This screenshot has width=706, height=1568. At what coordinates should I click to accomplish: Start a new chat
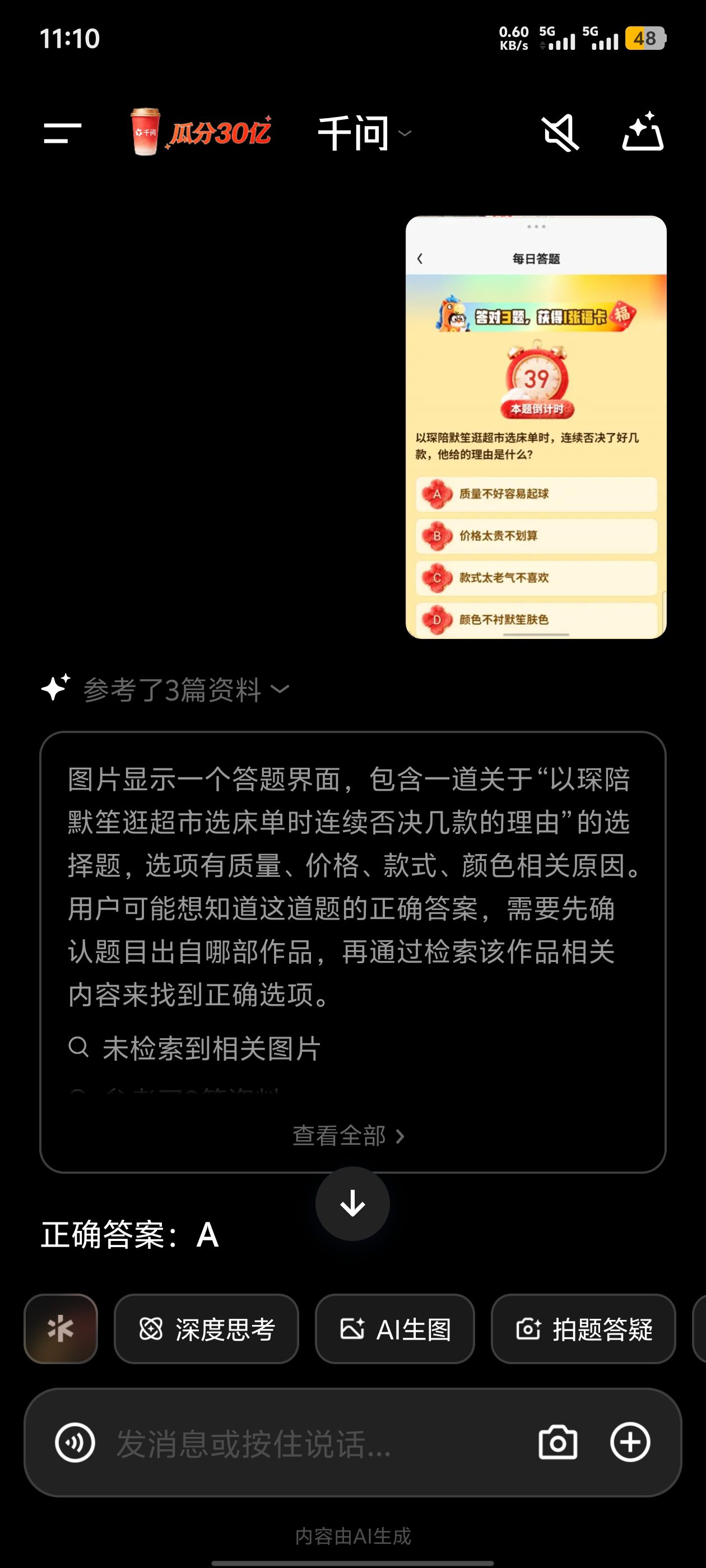[642, 132]
